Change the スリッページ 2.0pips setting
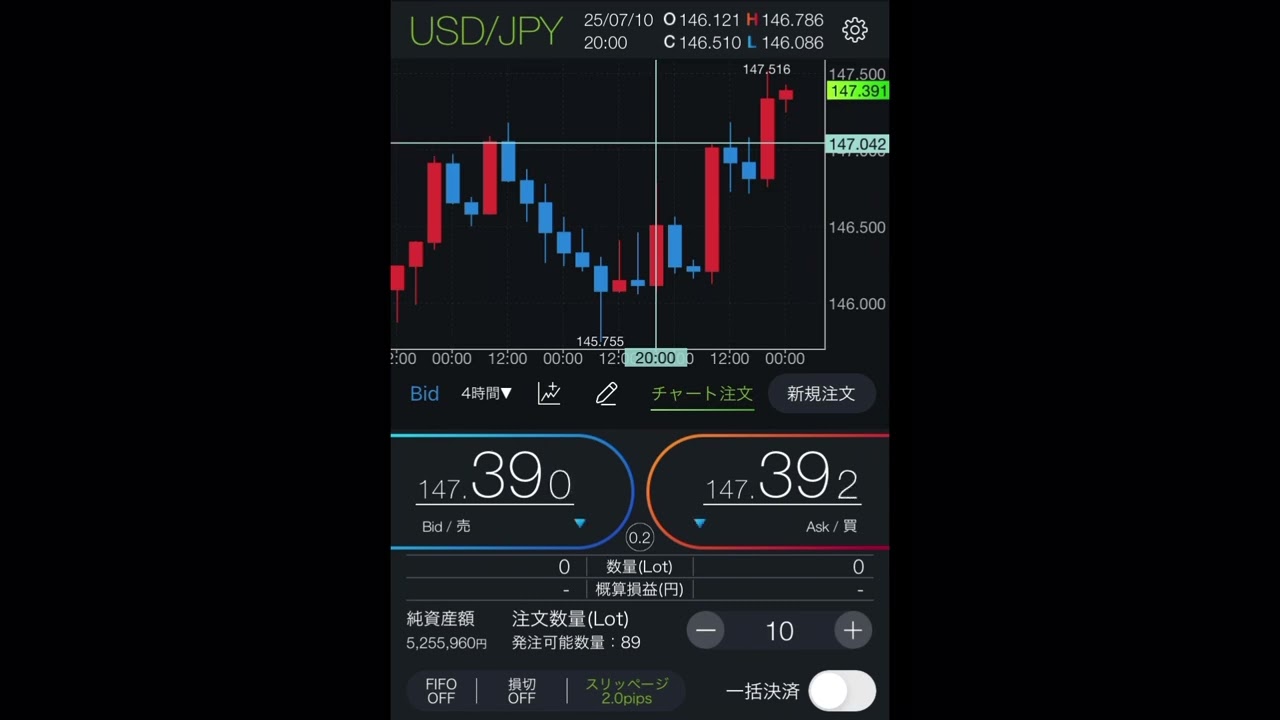 tap(627, 691)
